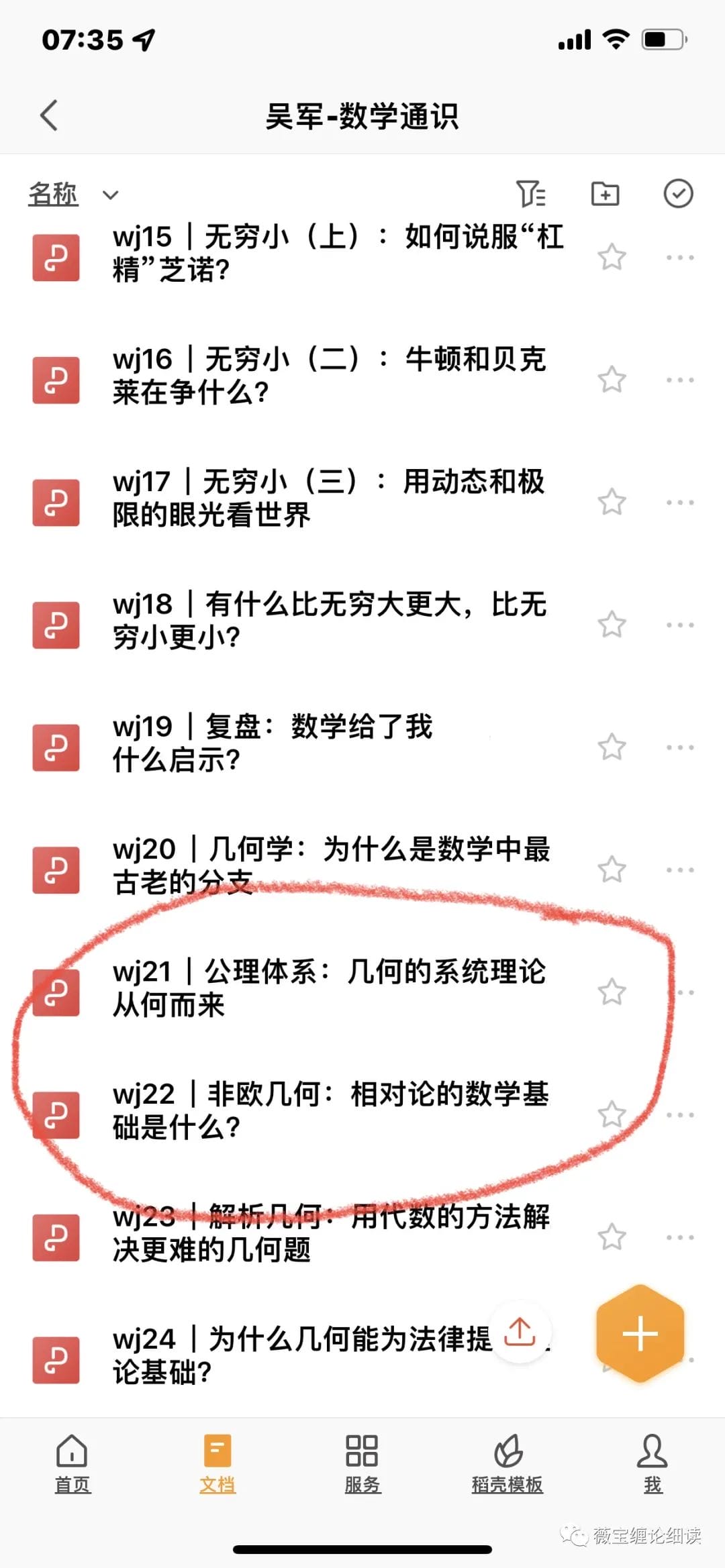Open more options for wj20 几何学
Image resolution: width=725 pixels, height=1568 pixels.
point(680,870)
